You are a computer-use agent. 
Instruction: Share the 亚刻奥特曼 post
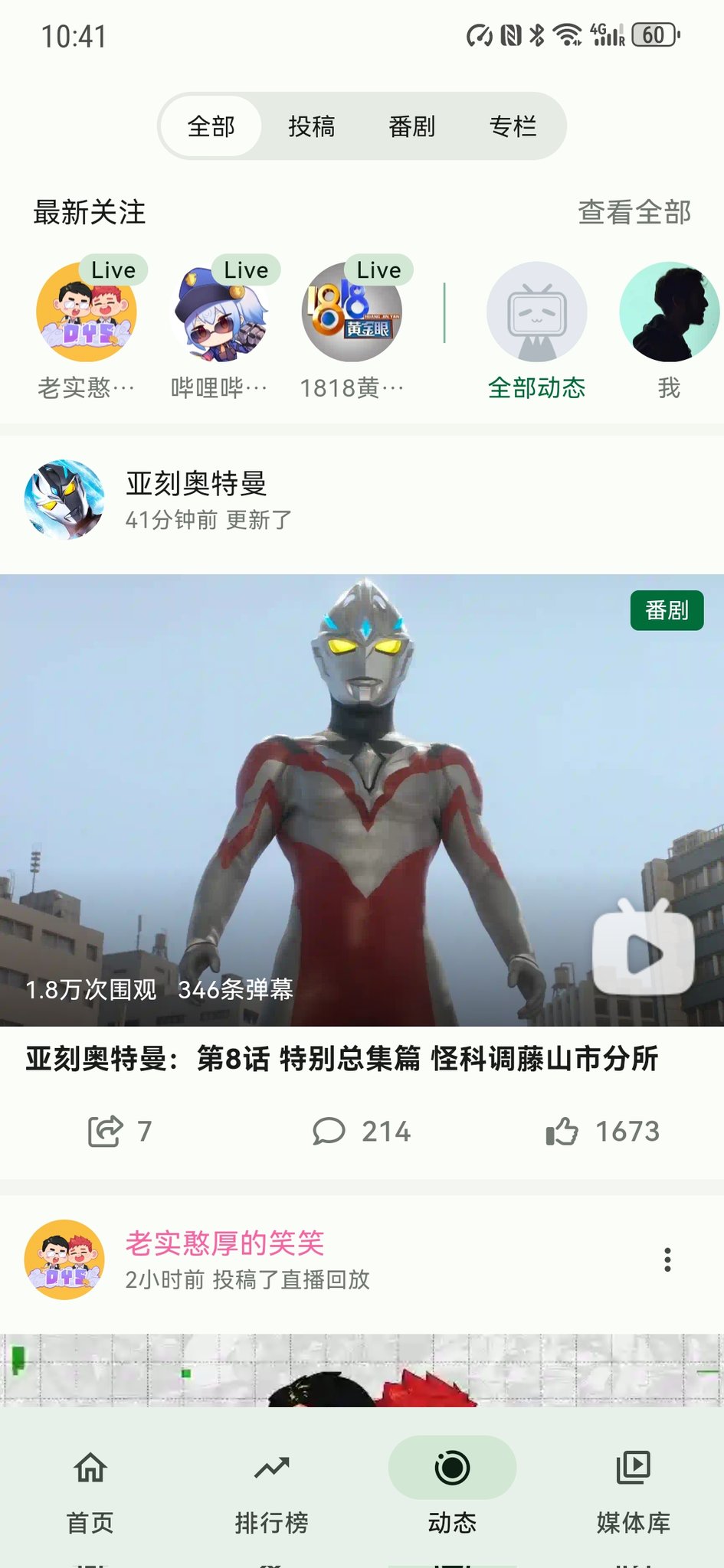120,1132
